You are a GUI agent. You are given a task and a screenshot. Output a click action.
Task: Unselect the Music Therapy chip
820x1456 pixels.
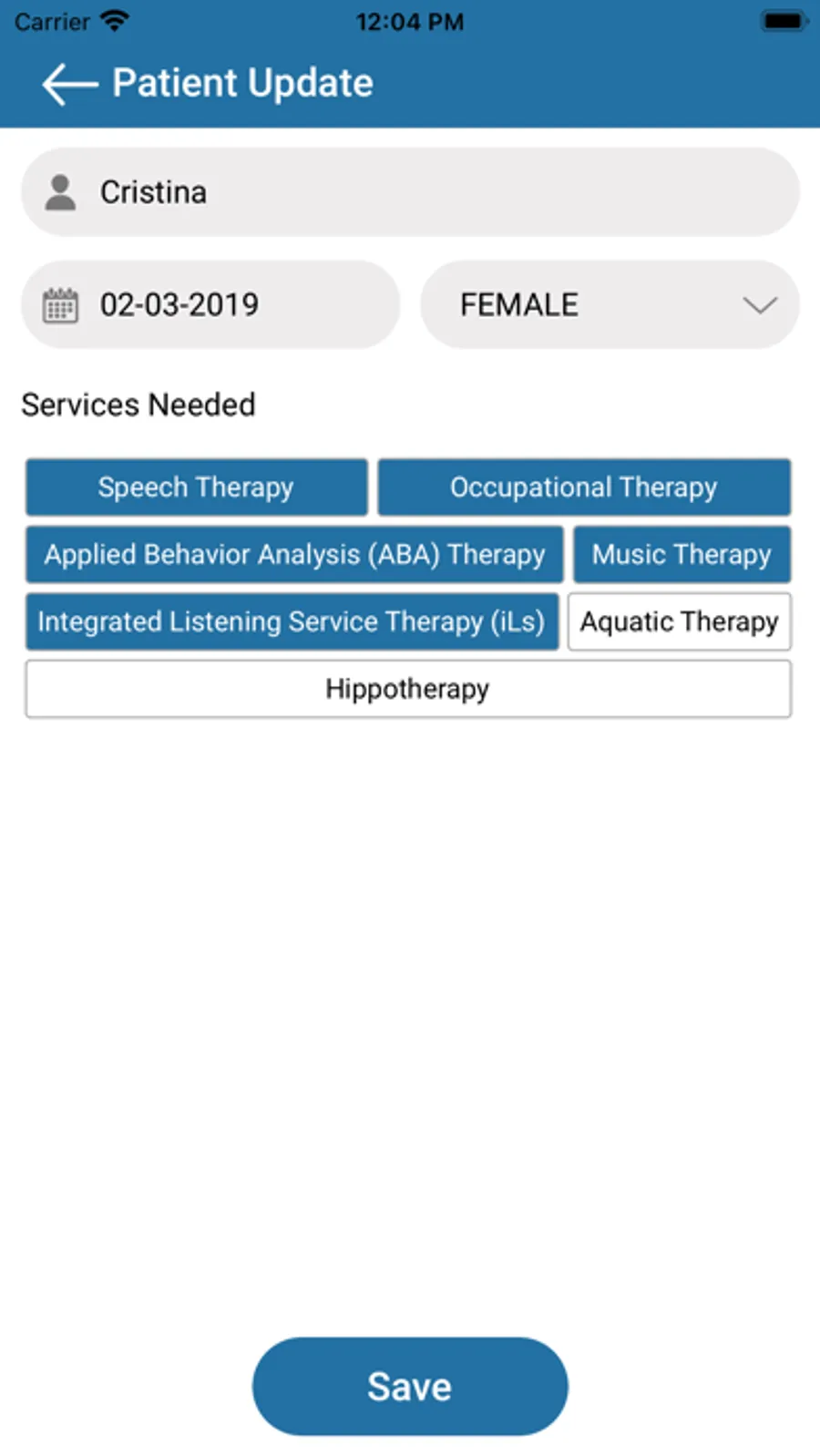click(x=682, y=555)
